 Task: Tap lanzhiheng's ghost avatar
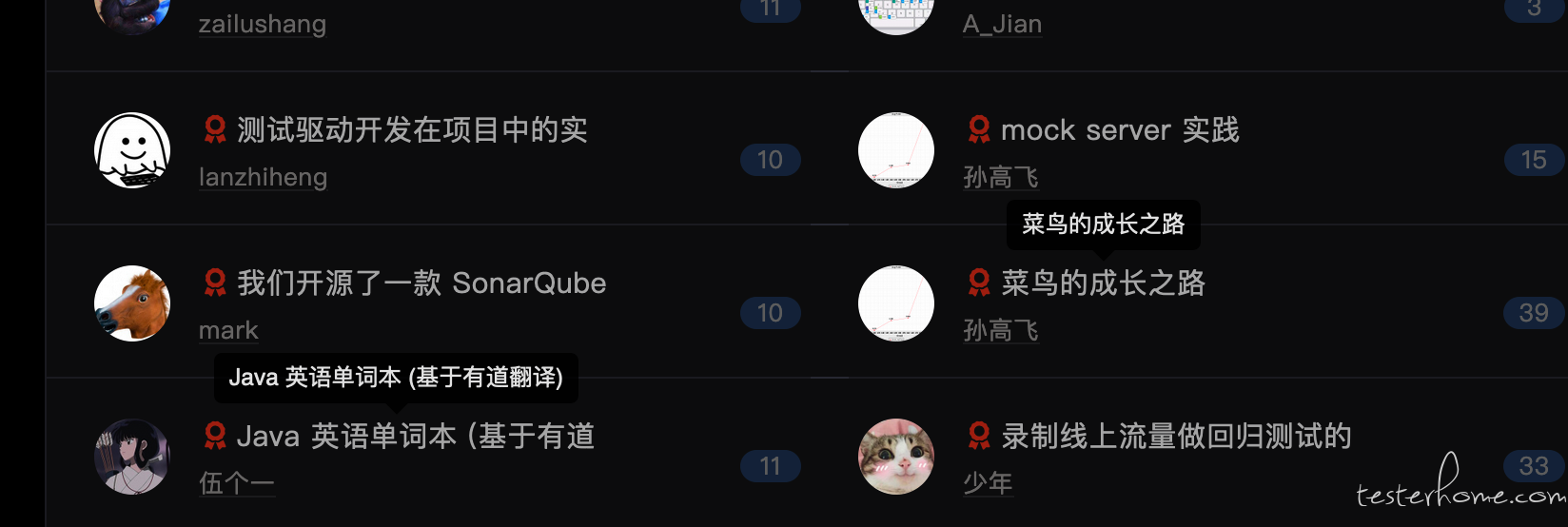(x=132, y=150)
